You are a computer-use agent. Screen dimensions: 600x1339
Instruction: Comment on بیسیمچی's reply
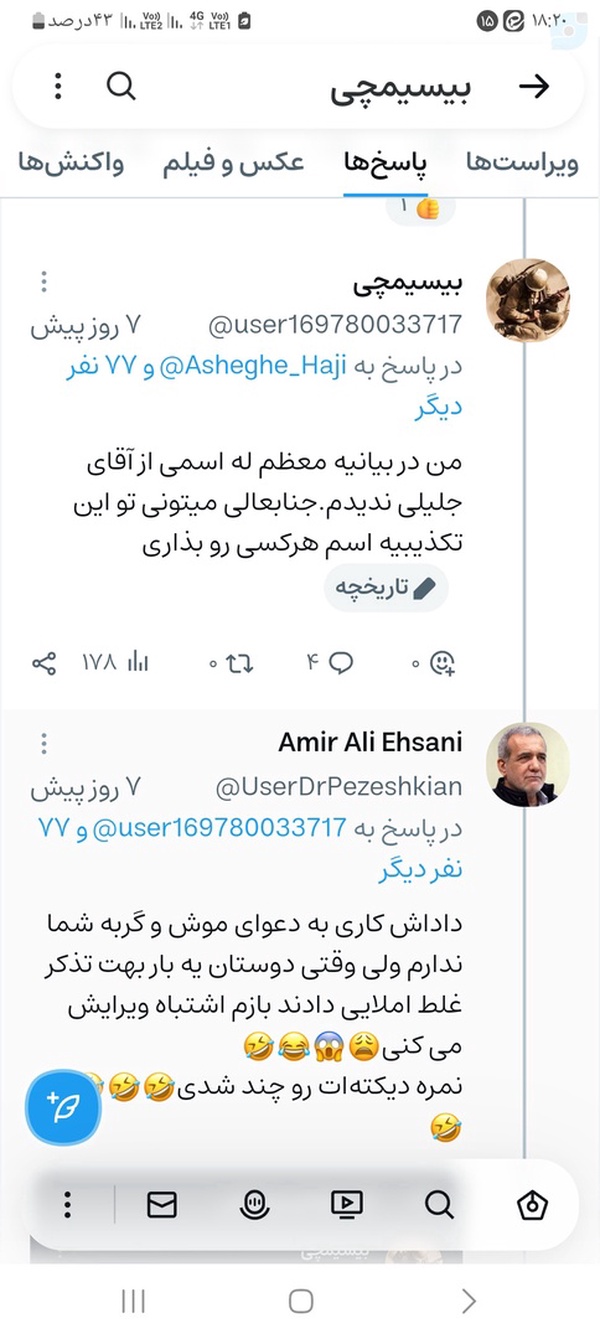(x=330, y=662)
